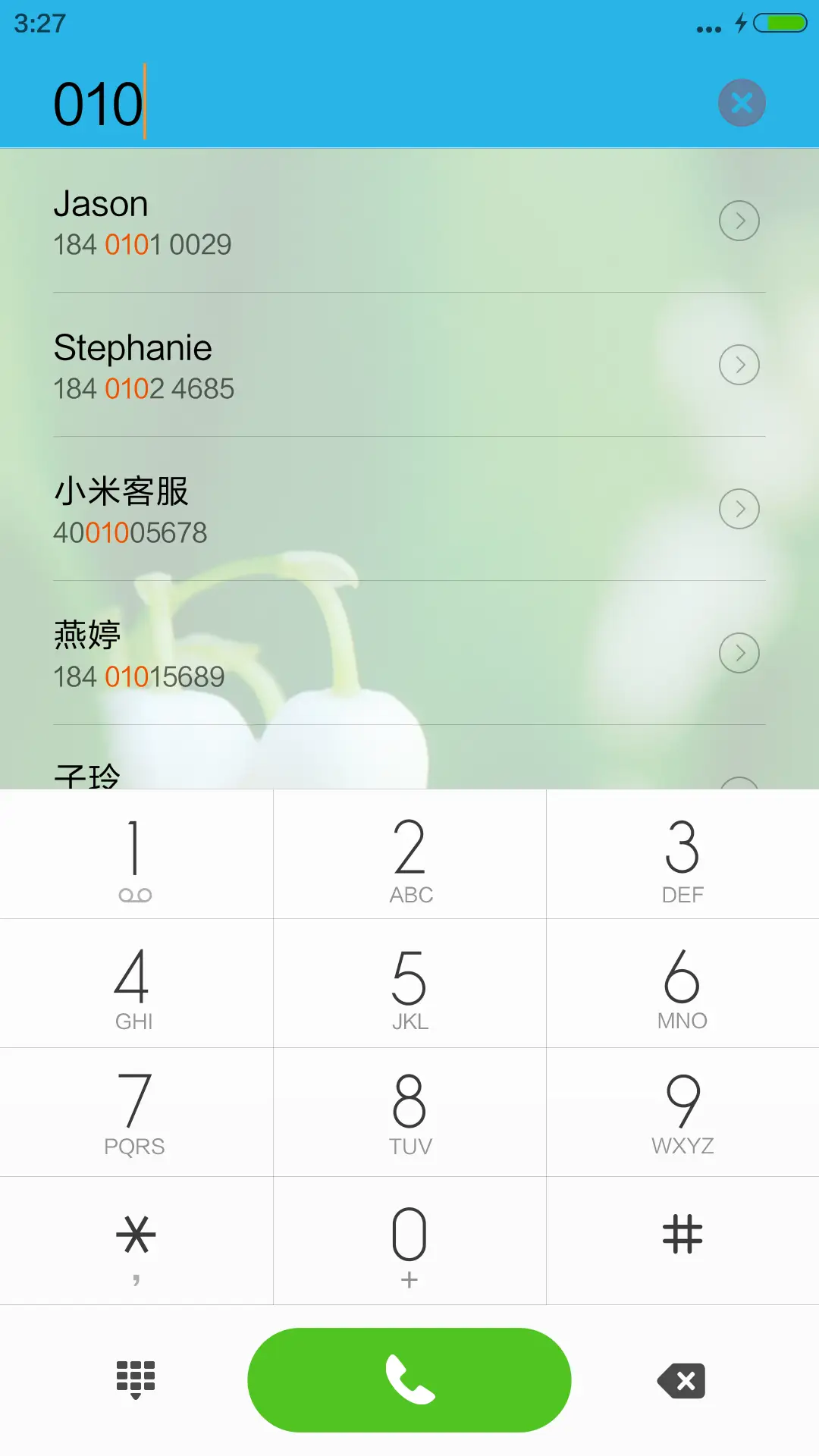Tap the keypad hide icon at bottom left
This screenshot has width=819, height=1456.
[x=135, y=1379]
